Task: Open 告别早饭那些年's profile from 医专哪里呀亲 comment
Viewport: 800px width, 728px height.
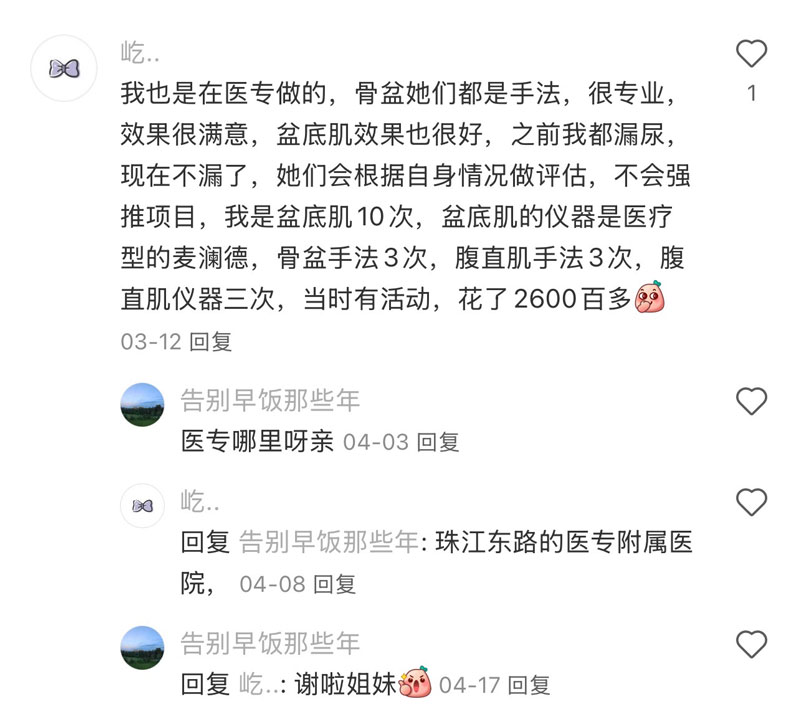Action: [270, 401]
